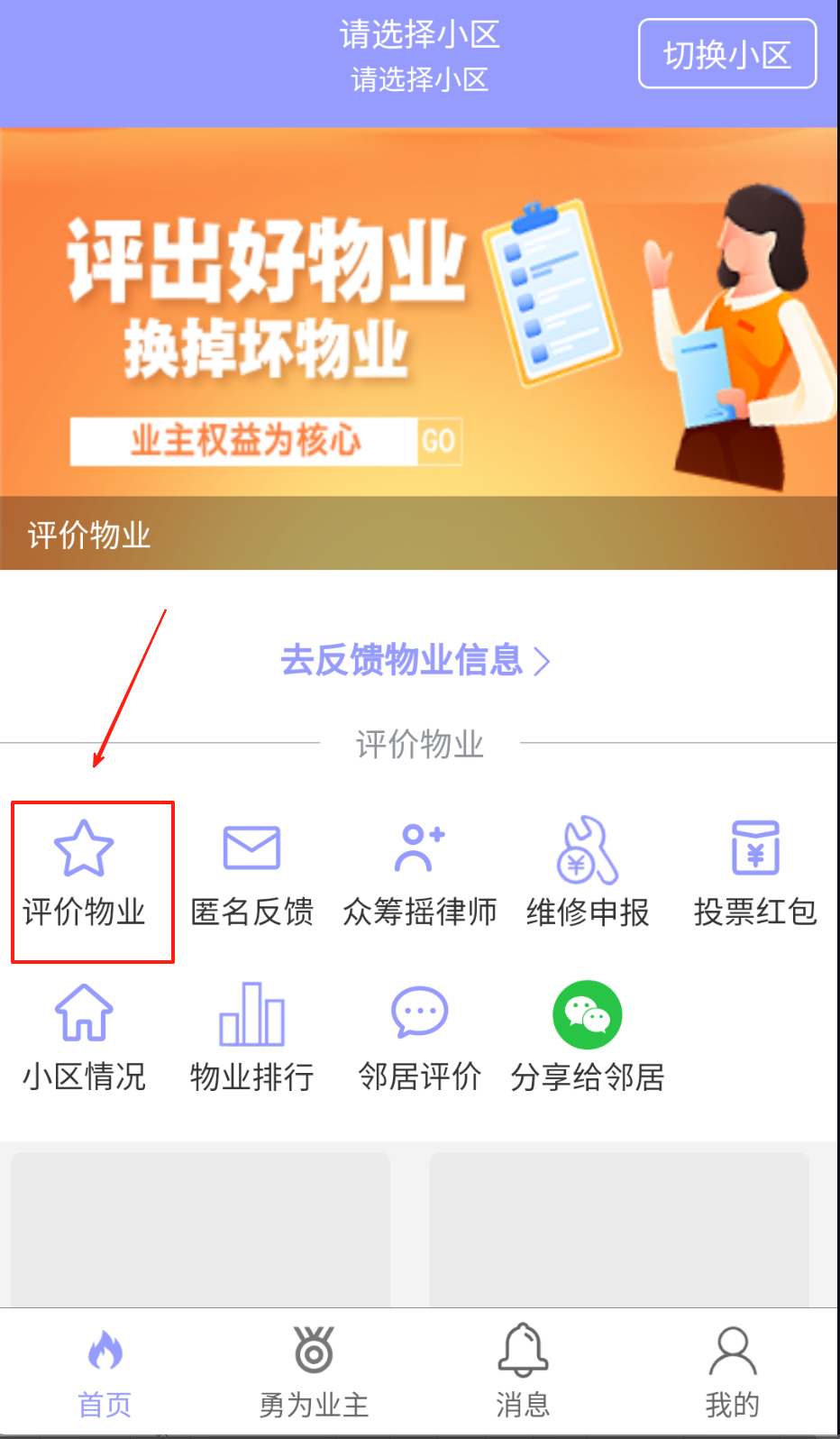840x1439 pixels.
Task: Open 维修申报 repair request
Action: tap(587, 873)
